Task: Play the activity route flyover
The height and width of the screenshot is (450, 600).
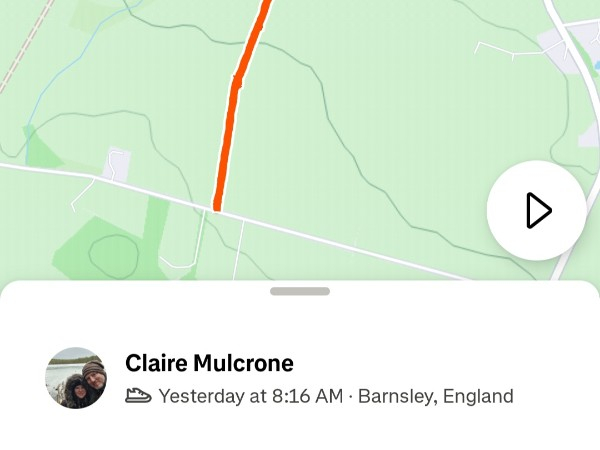Action: 536,211
